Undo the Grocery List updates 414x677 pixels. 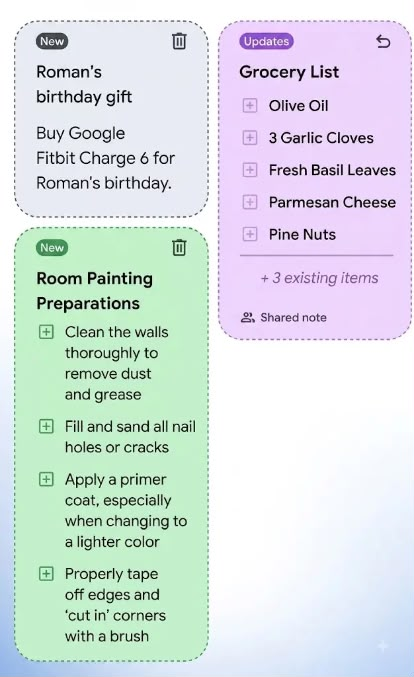point(383,41)
